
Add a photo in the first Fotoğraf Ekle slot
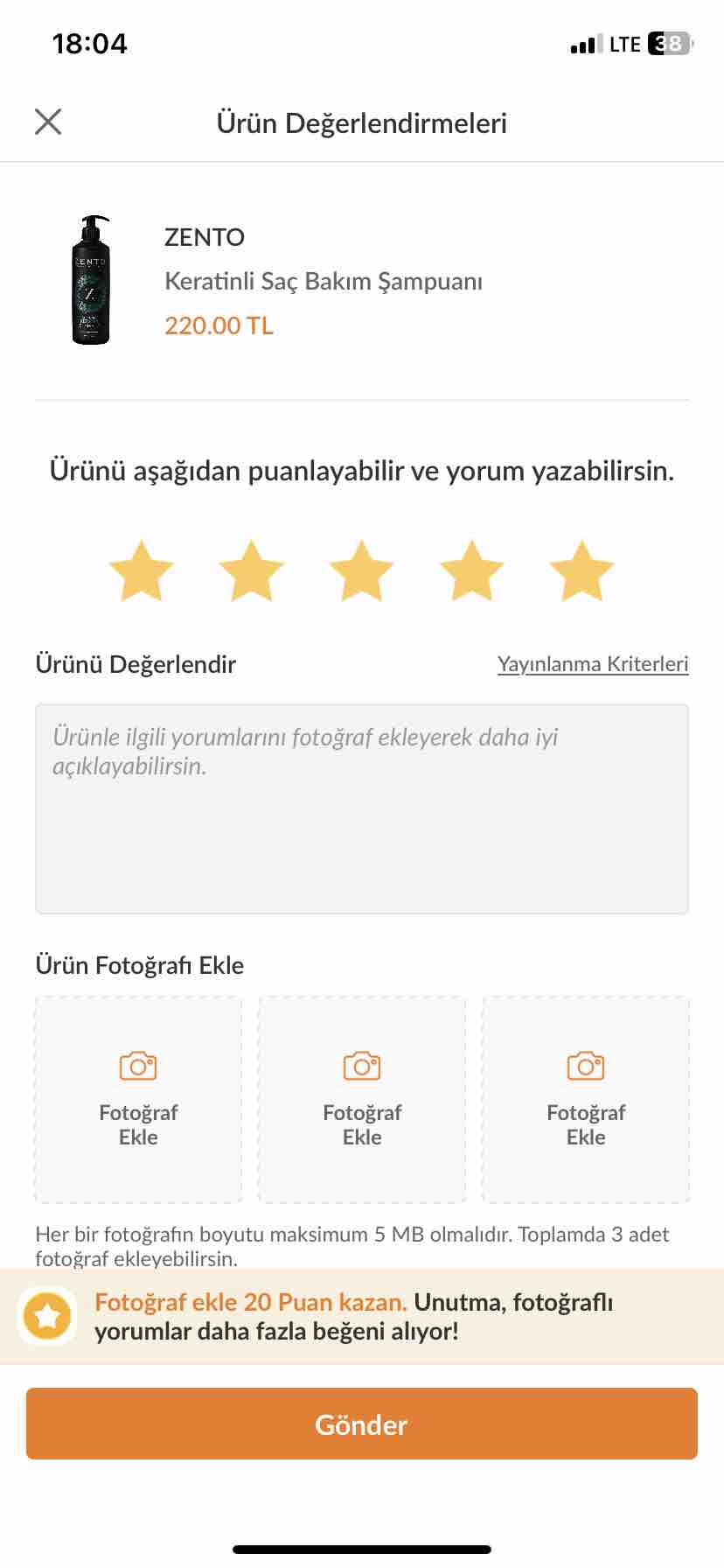click(138, 1100)
